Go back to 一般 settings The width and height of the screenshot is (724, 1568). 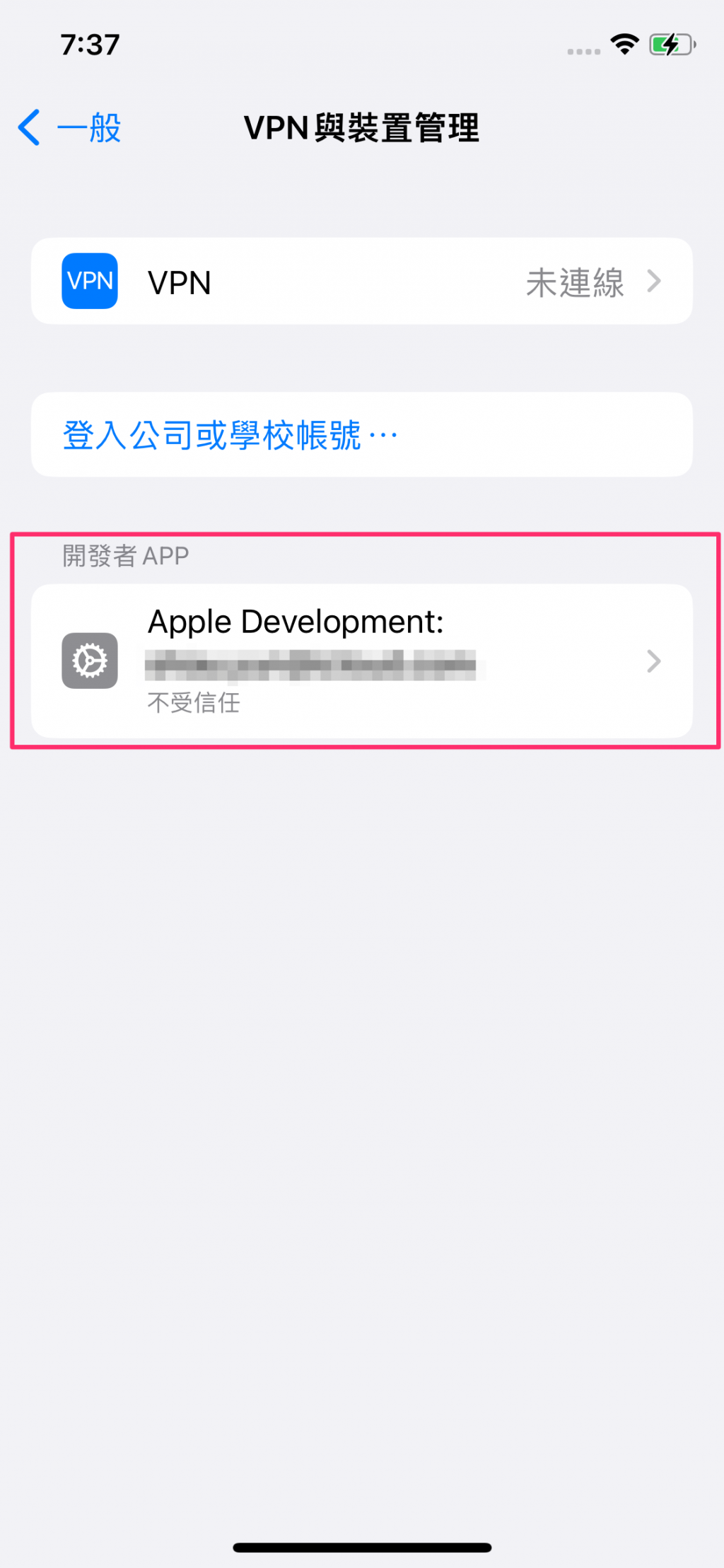[x=71, y=128]
